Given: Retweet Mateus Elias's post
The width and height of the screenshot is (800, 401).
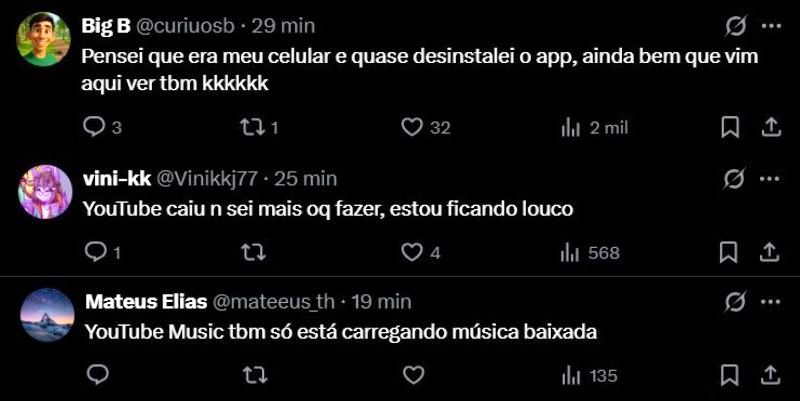Looking at the screenshot, I should tap(254, 375).
